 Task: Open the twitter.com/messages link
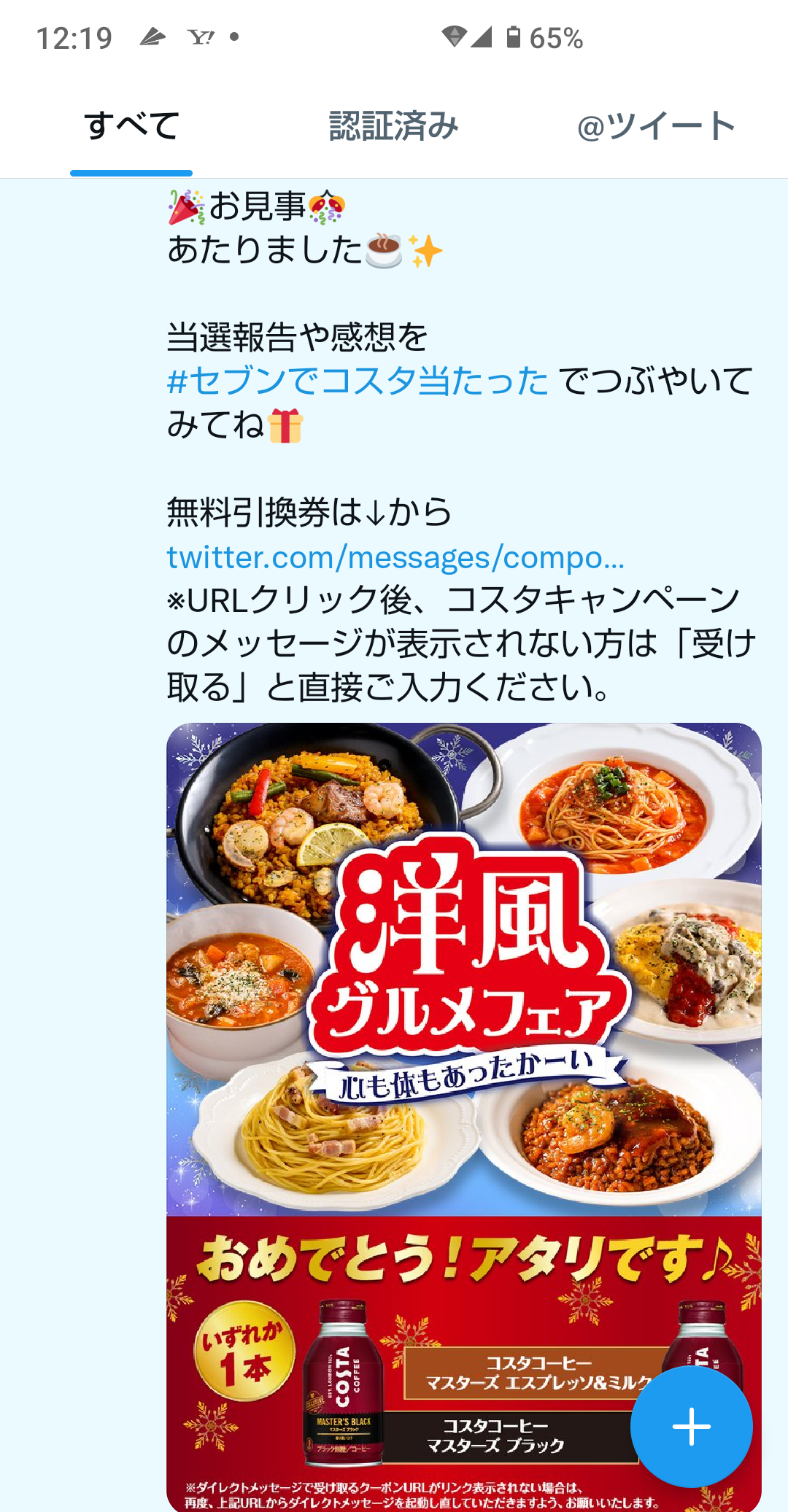point(395,557)
